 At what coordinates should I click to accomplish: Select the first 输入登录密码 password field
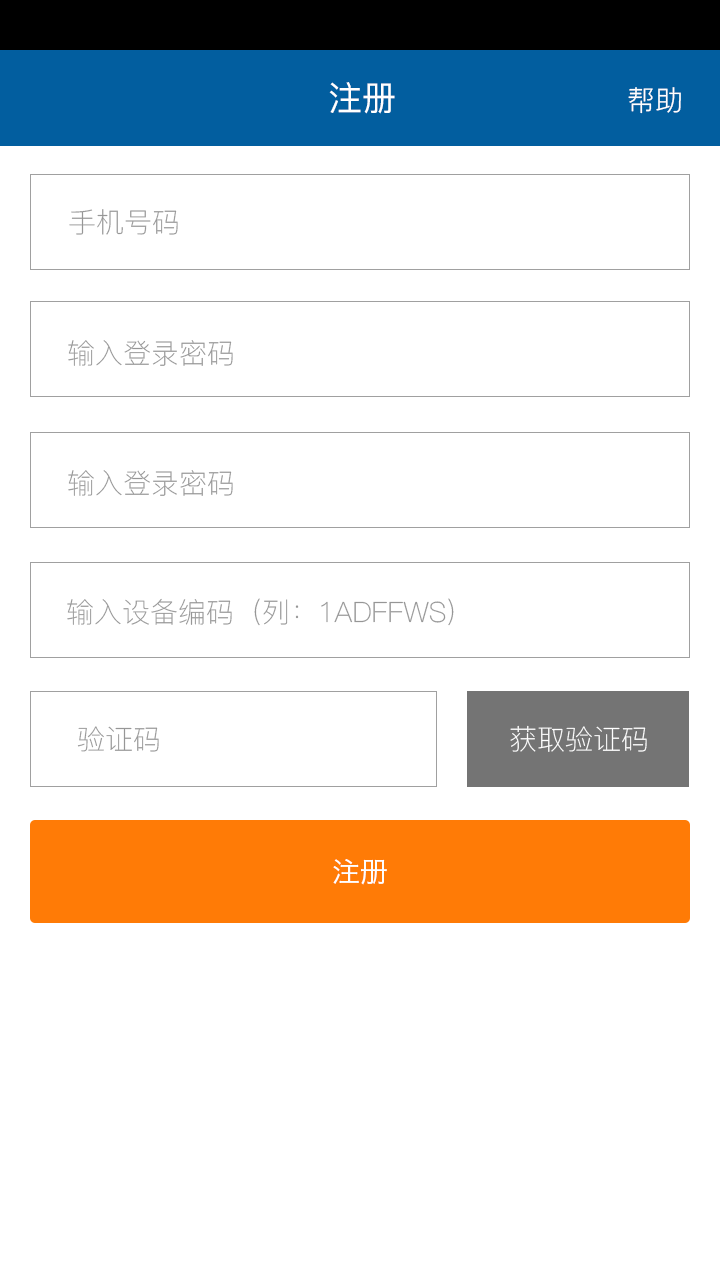(x=360, y=349)
